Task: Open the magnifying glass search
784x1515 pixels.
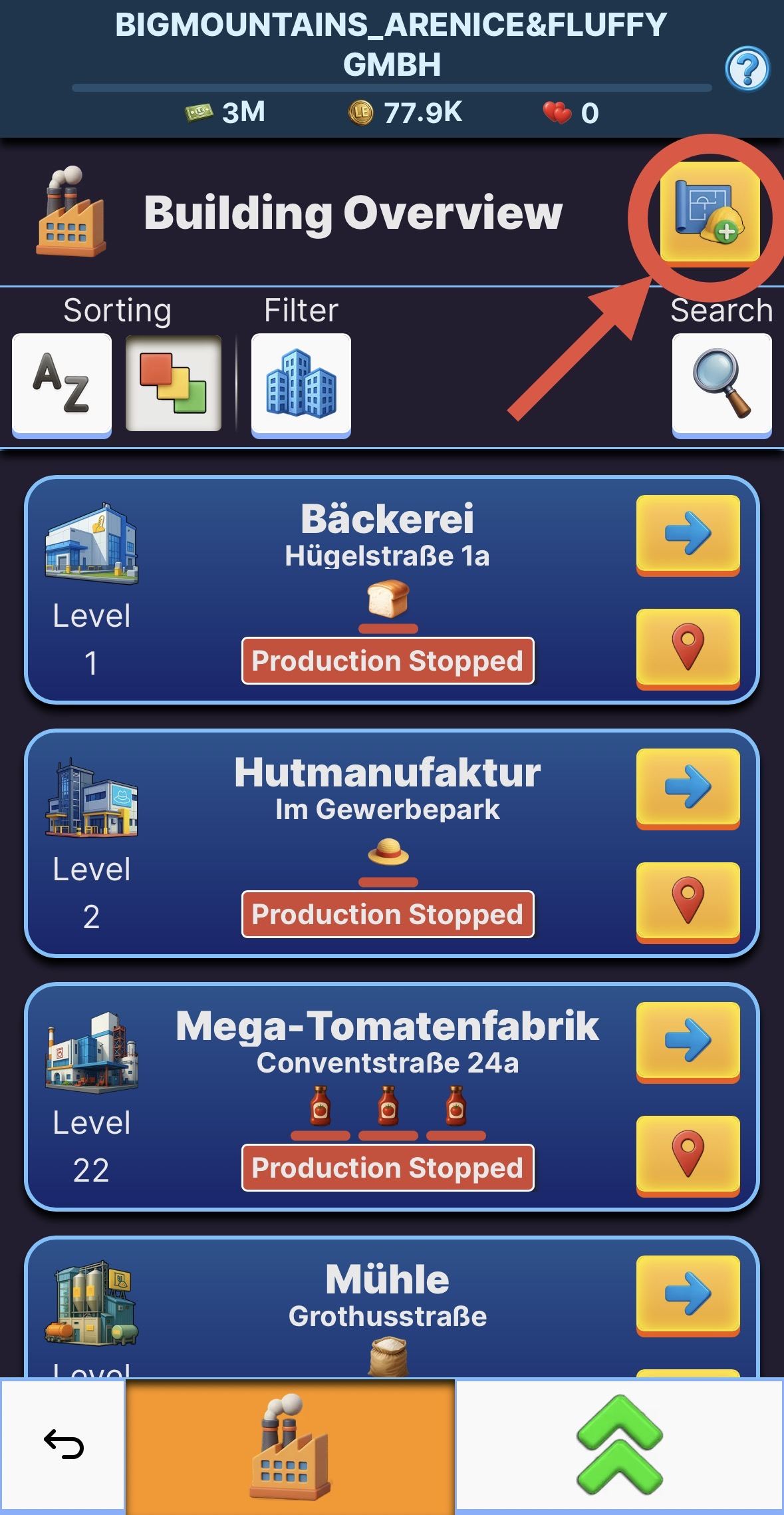Action: coord(721,384)
